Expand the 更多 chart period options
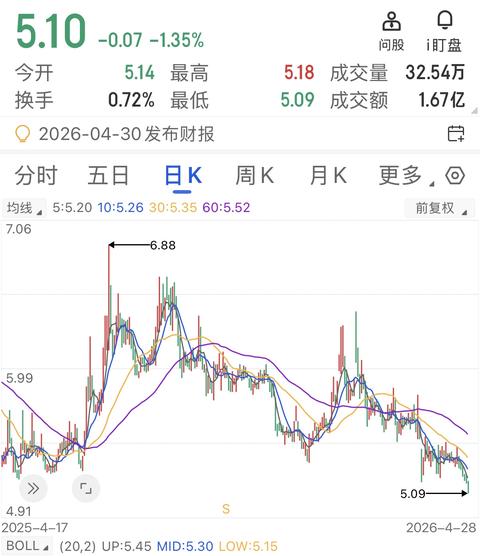The image size is (480, 556). click(x=406, y=175)
